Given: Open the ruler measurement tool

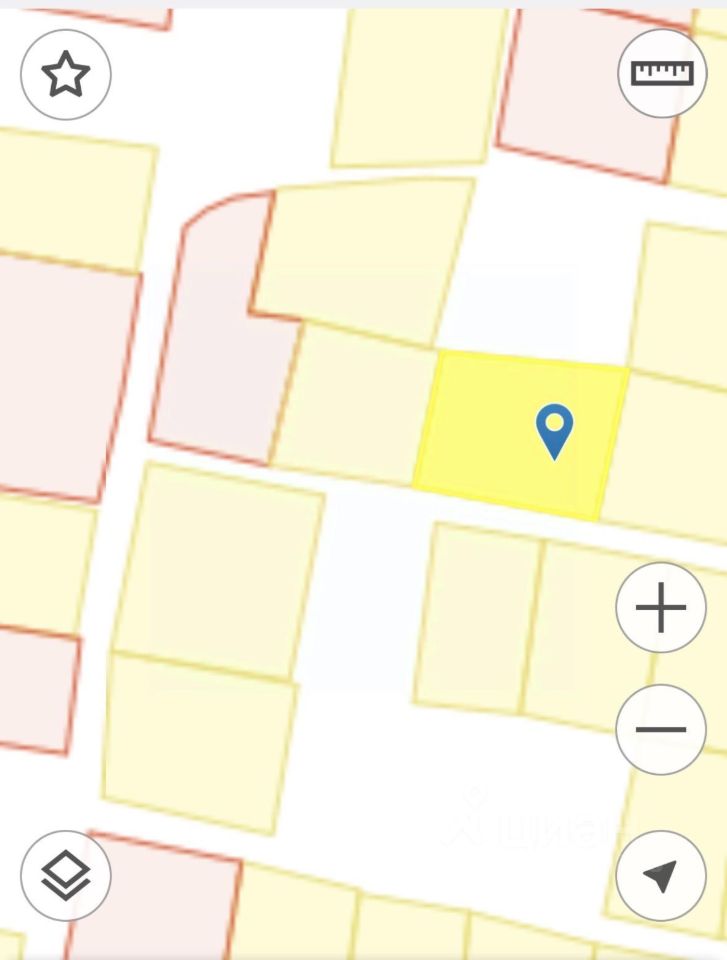Looking at the screenshot, I should tap(662, 73).
